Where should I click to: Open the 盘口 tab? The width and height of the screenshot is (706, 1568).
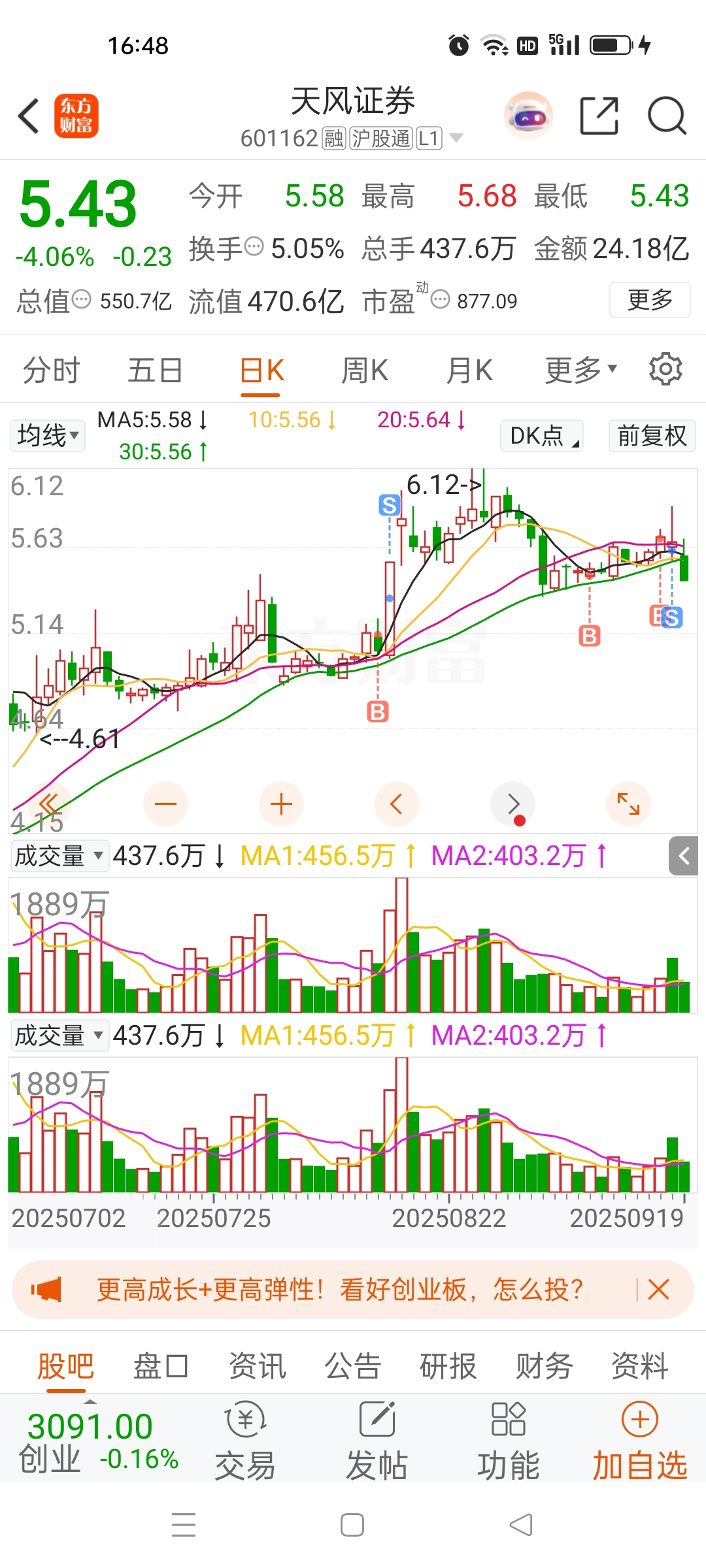tap(161, 1366)
